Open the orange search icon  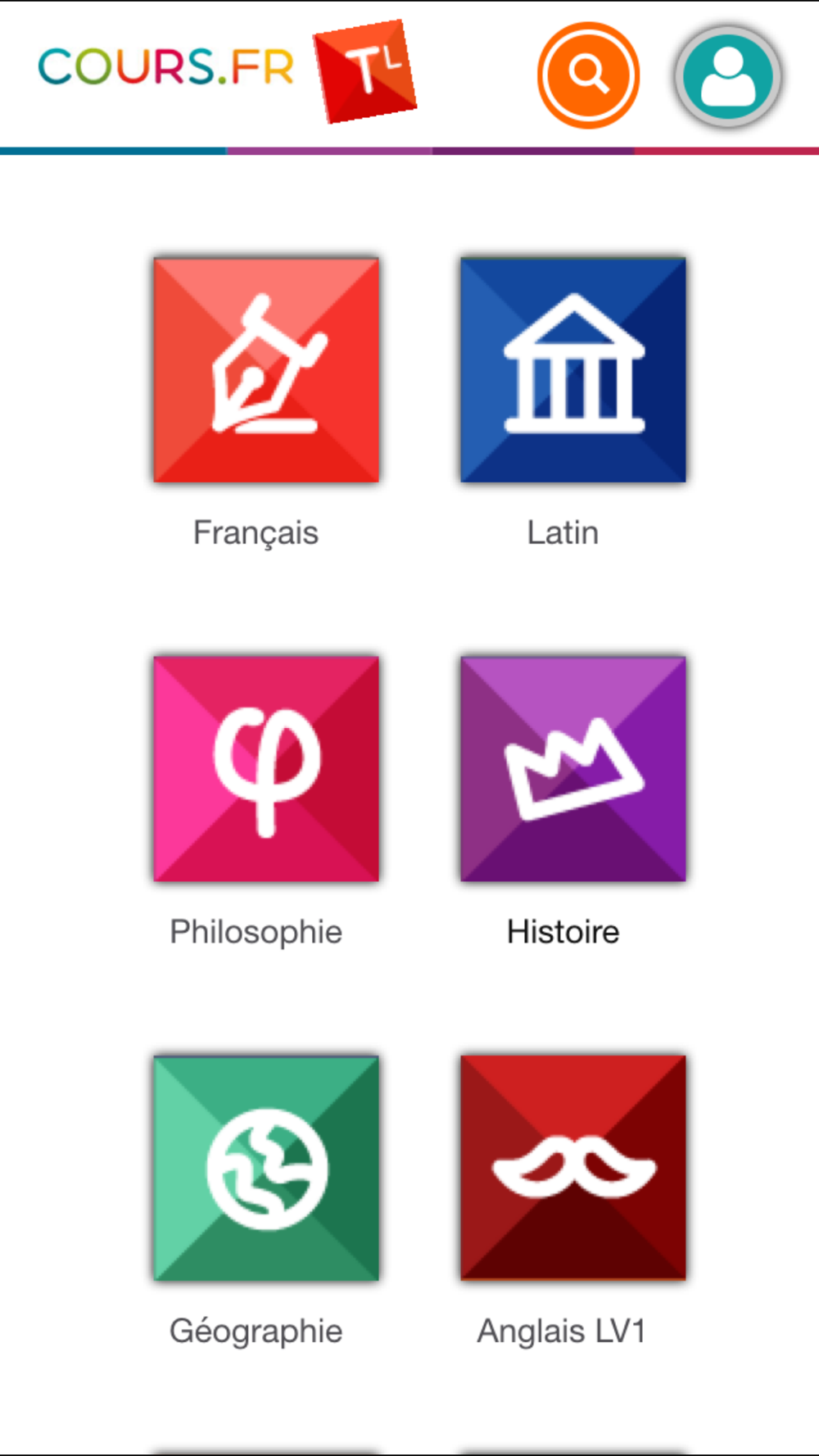pos(588,75)
